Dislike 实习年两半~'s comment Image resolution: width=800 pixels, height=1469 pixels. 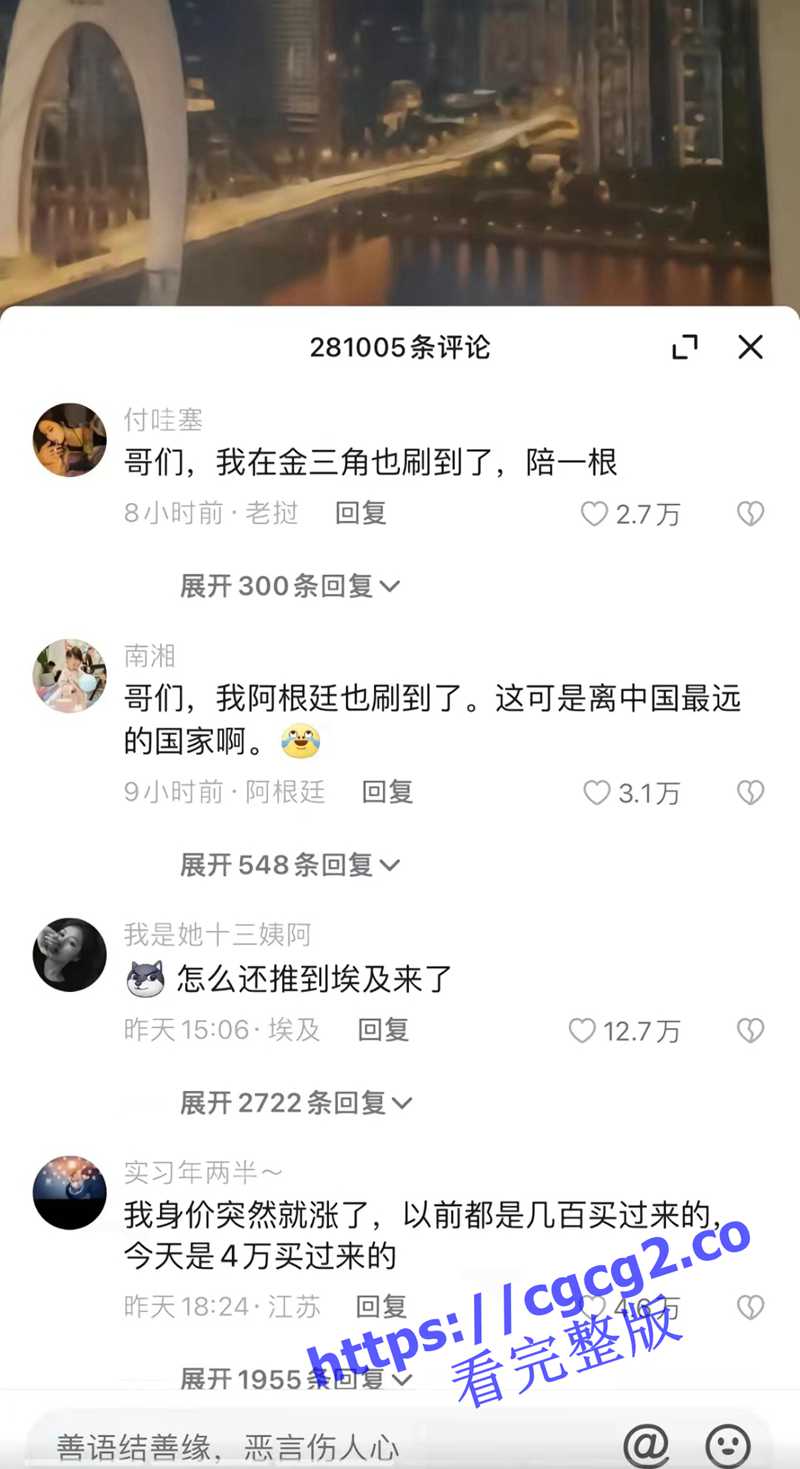[x=750, y=1307]
